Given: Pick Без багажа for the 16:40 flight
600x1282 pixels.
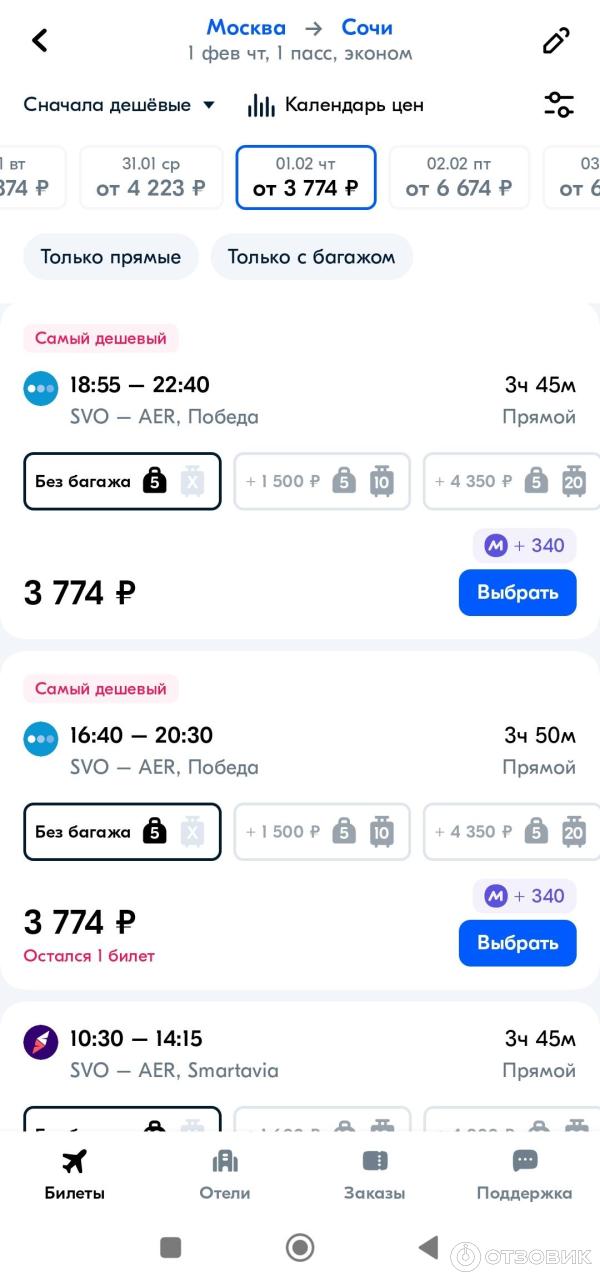Looking at the screenshot, I should tap(122, 831).
